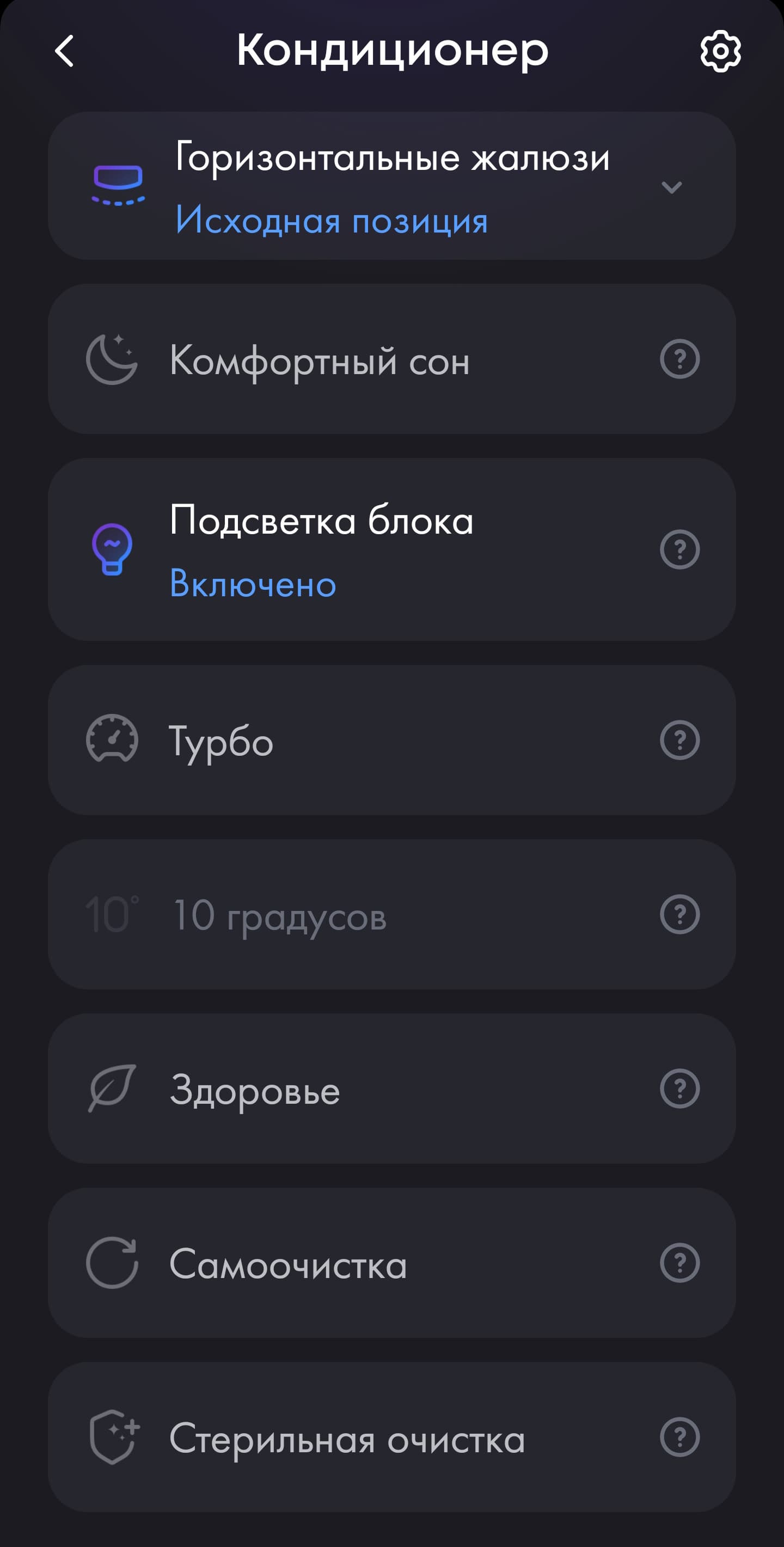Show help for Стерильная очистка
Image resolution: width=784 pixels, height=1547 pixels.
679,1437
